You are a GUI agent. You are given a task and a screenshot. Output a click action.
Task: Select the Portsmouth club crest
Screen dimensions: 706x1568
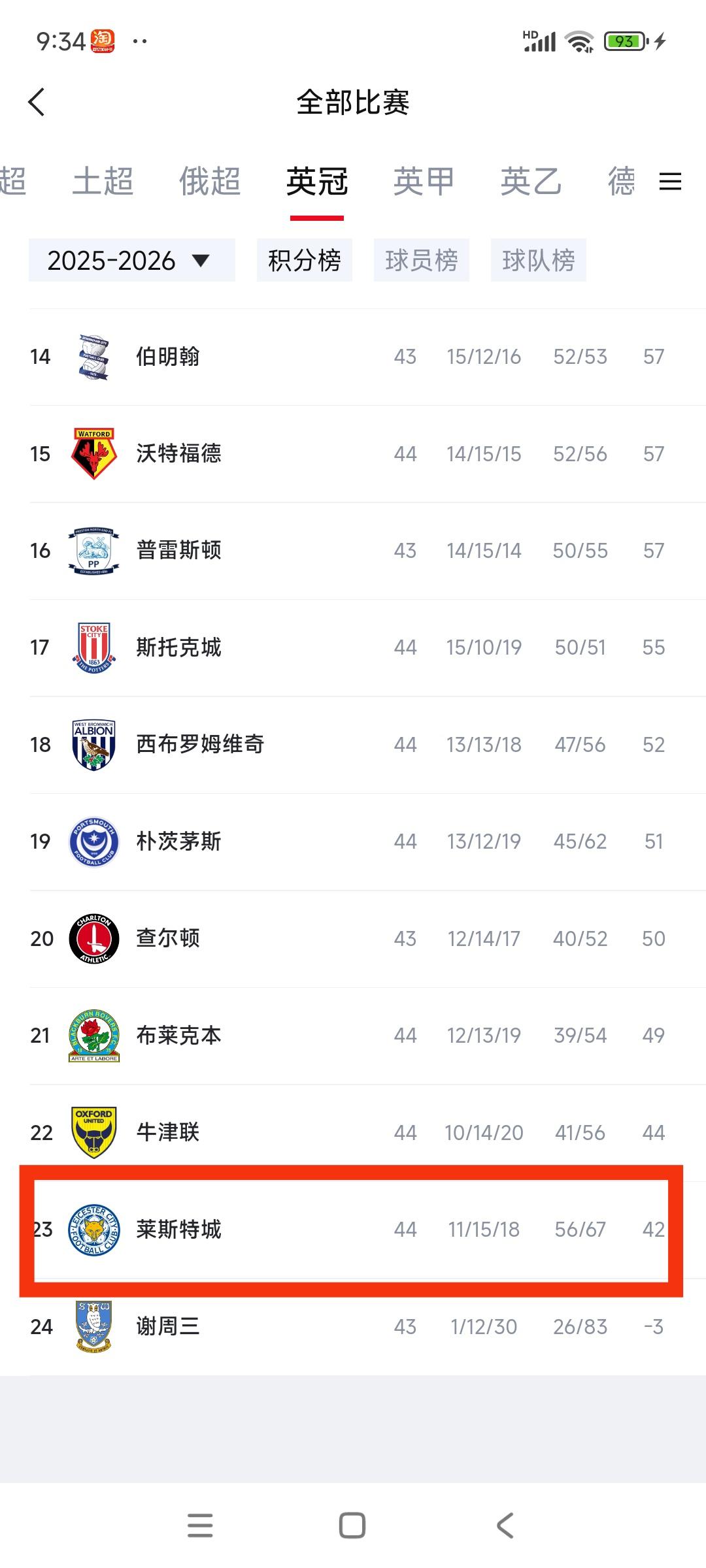click(x=93, y=841)
